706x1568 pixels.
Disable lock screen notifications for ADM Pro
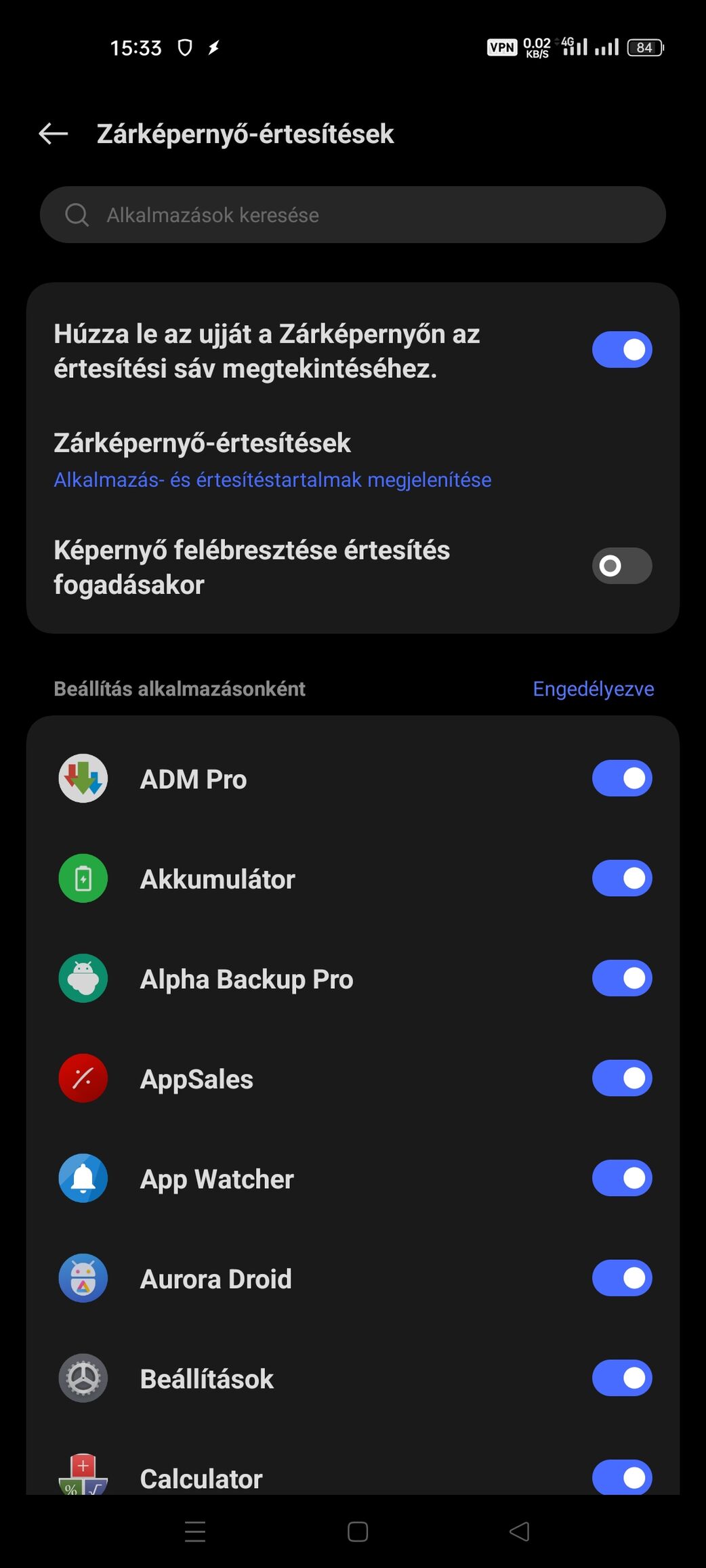pos(621,778)
